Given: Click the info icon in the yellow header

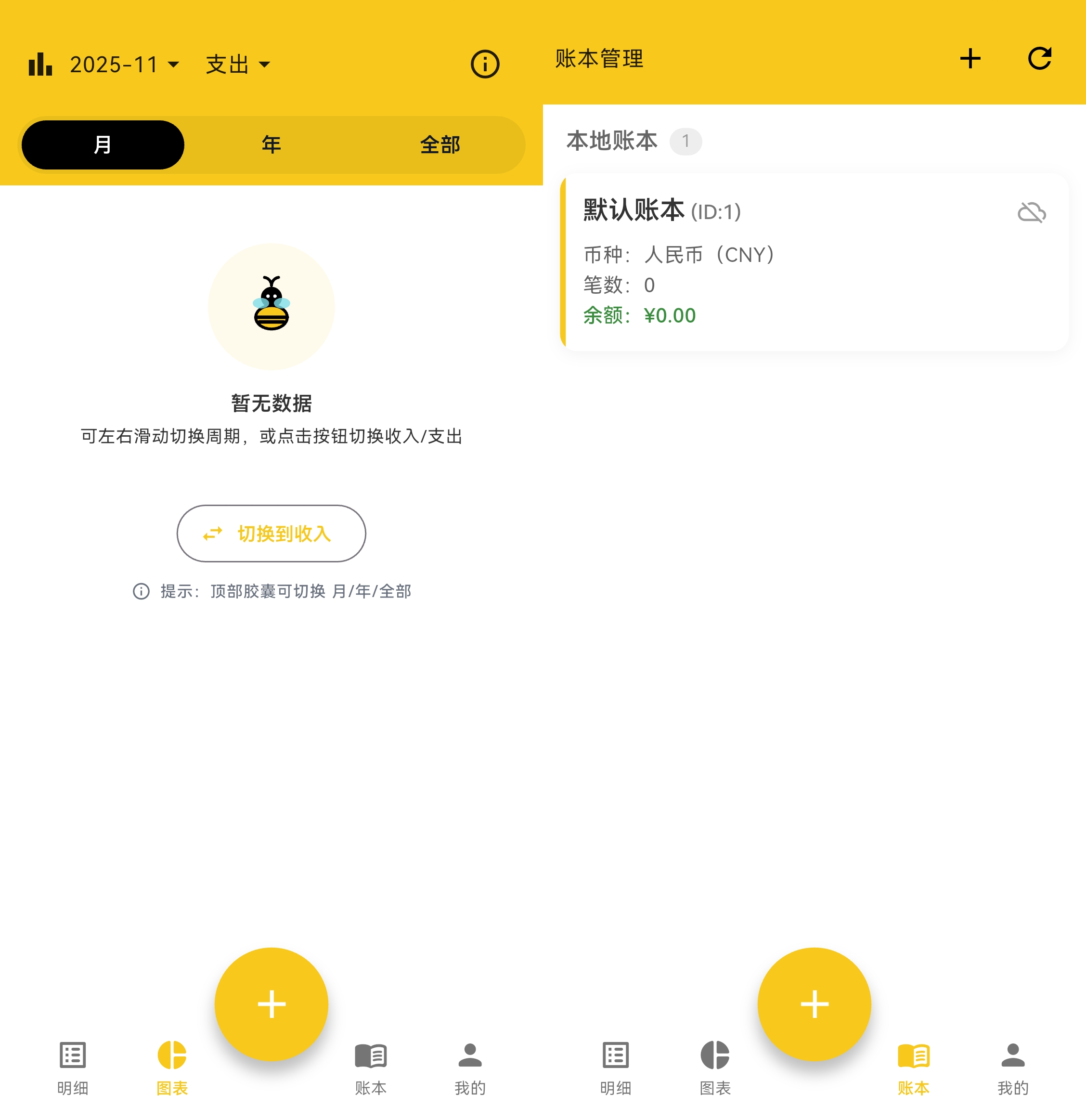Looking at the screenshot, I should click(483, 64).
